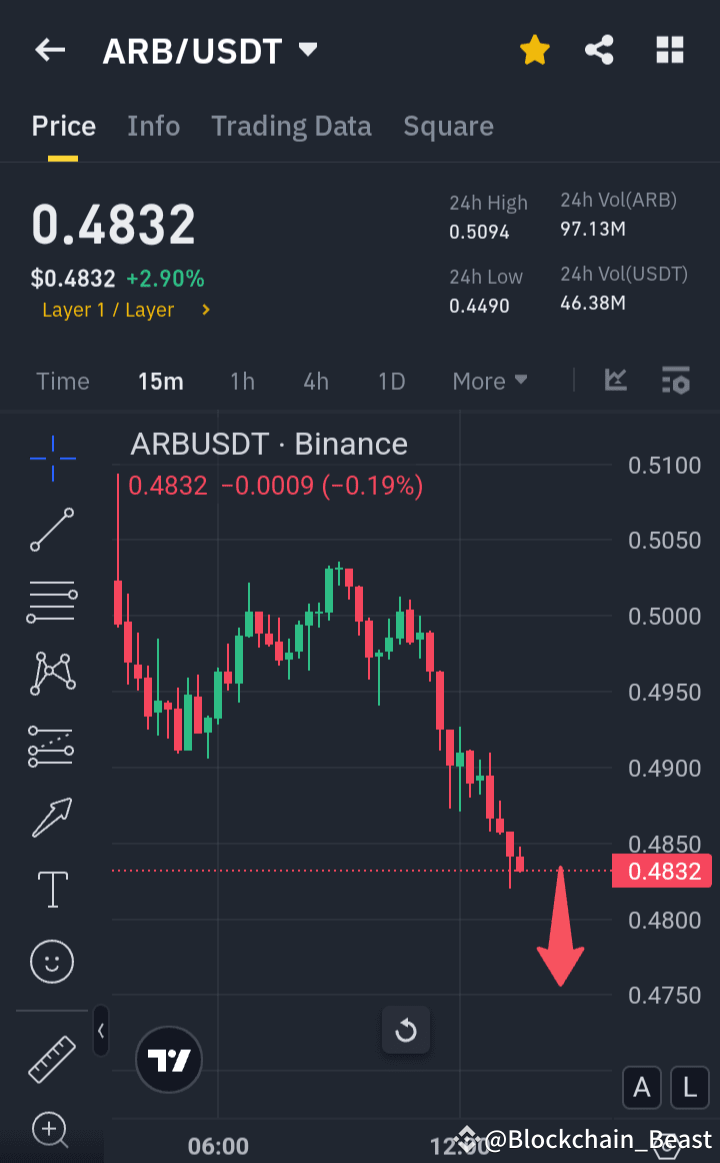Screen dimensions: 720x1163
Task: Toggle auto-scale with the A button
Action: pos(642,1088)
